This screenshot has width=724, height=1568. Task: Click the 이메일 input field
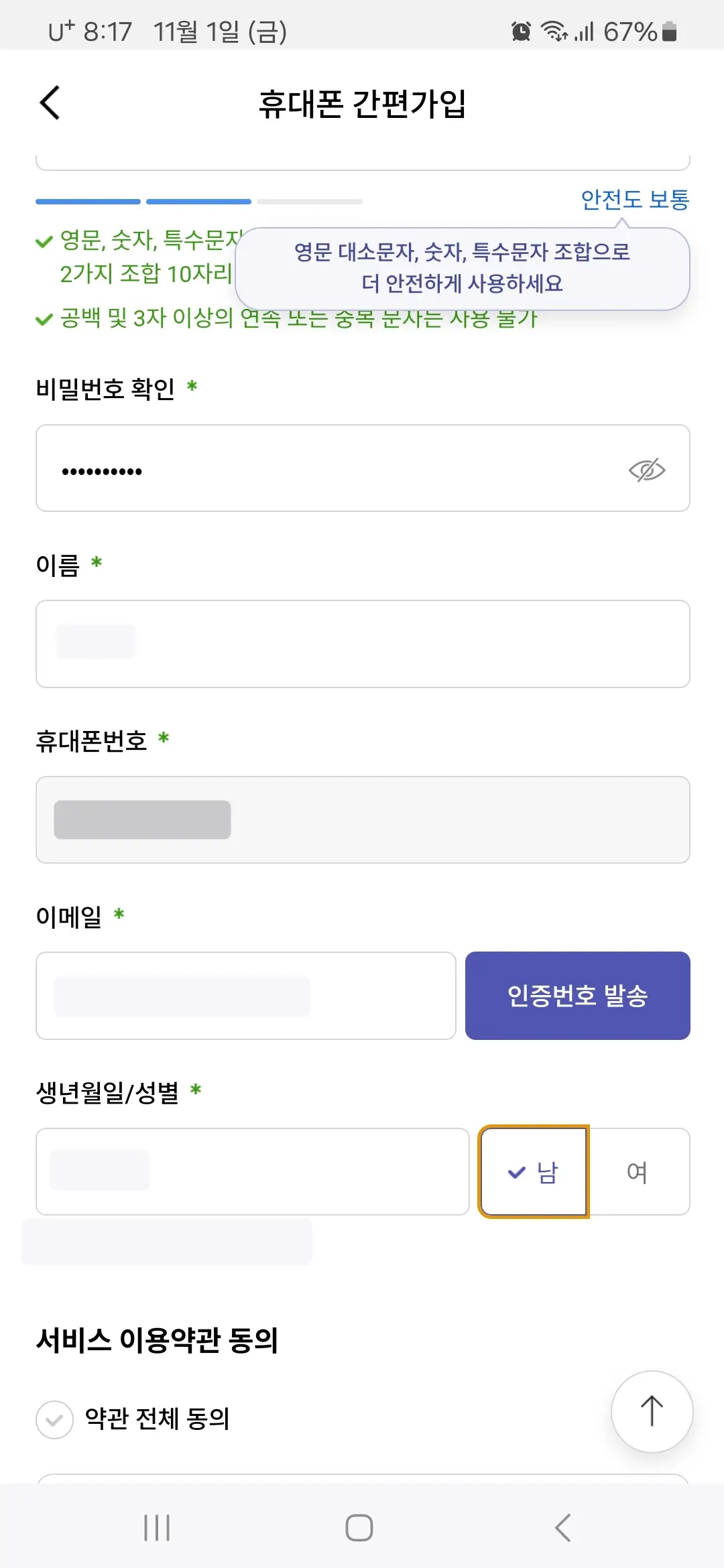pyautogui.click(x=247, y=996)
